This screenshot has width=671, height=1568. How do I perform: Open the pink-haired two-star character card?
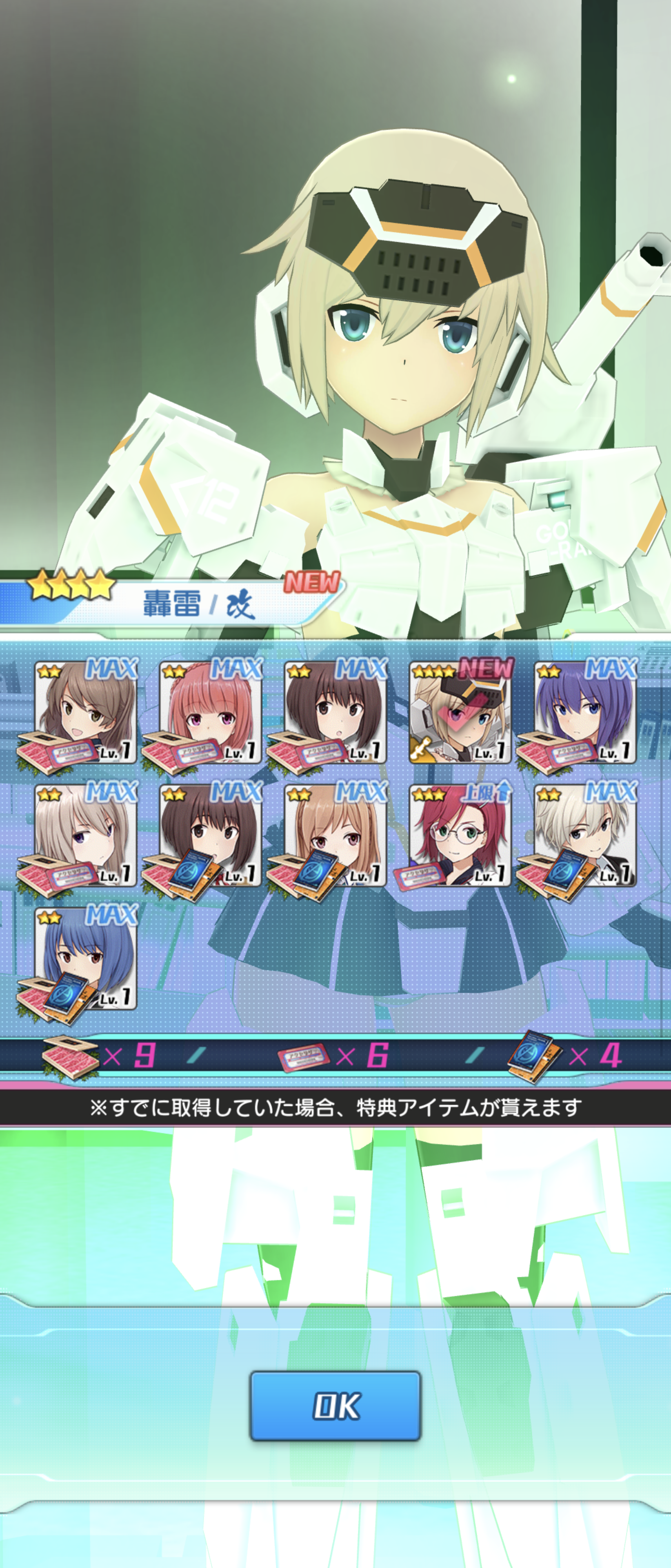[x=211, y=712]
